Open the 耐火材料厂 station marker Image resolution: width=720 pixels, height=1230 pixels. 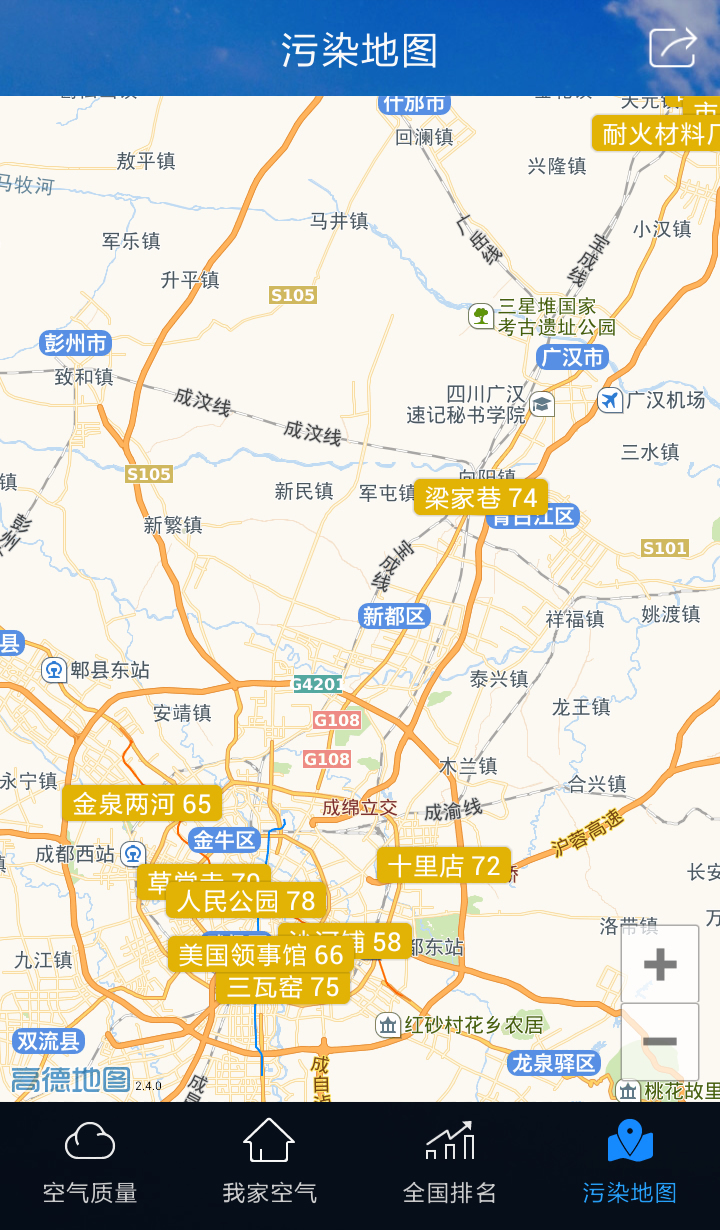tap(657, 134)
